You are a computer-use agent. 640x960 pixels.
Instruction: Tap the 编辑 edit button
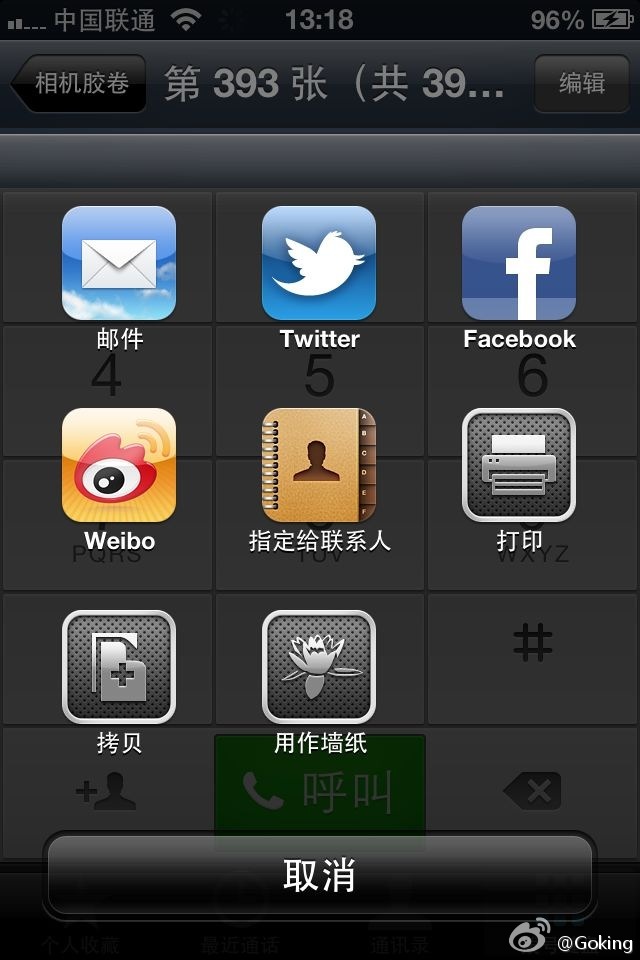pos(581,83)
